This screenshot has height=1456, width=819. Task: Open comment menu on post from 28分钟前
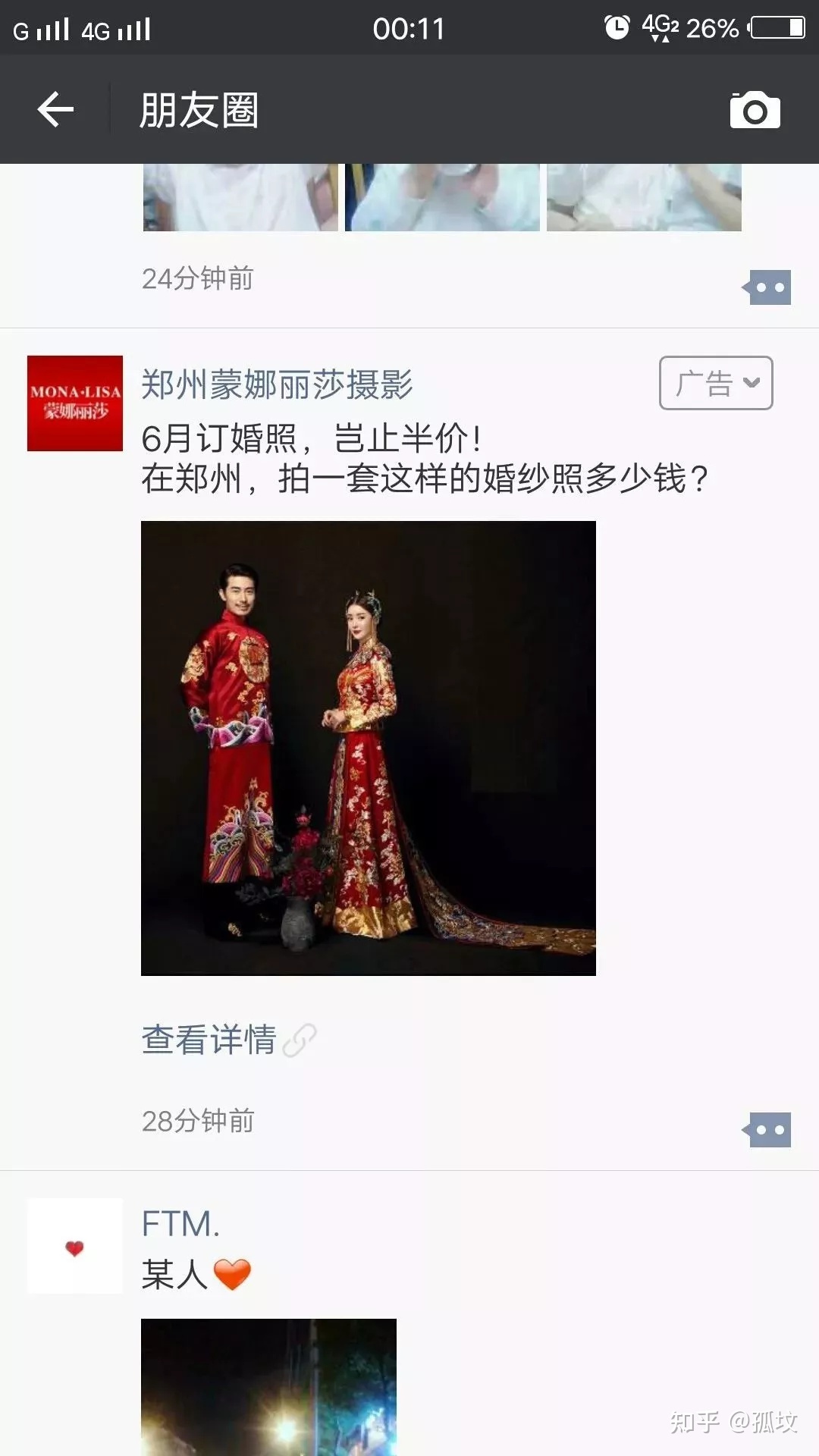[767, 1130]
